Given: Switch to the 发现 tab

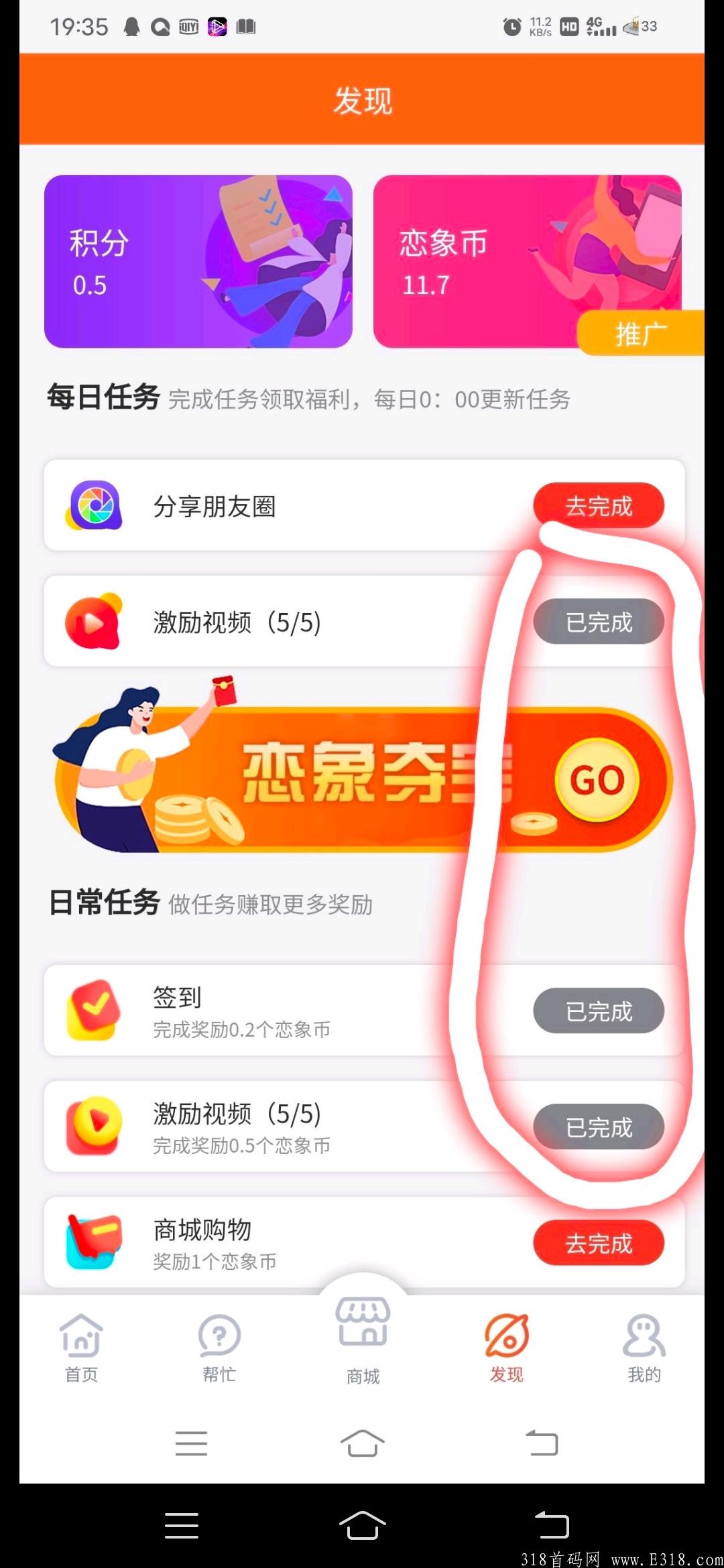Looking at the screenshot, I should tap(506, 1347).
